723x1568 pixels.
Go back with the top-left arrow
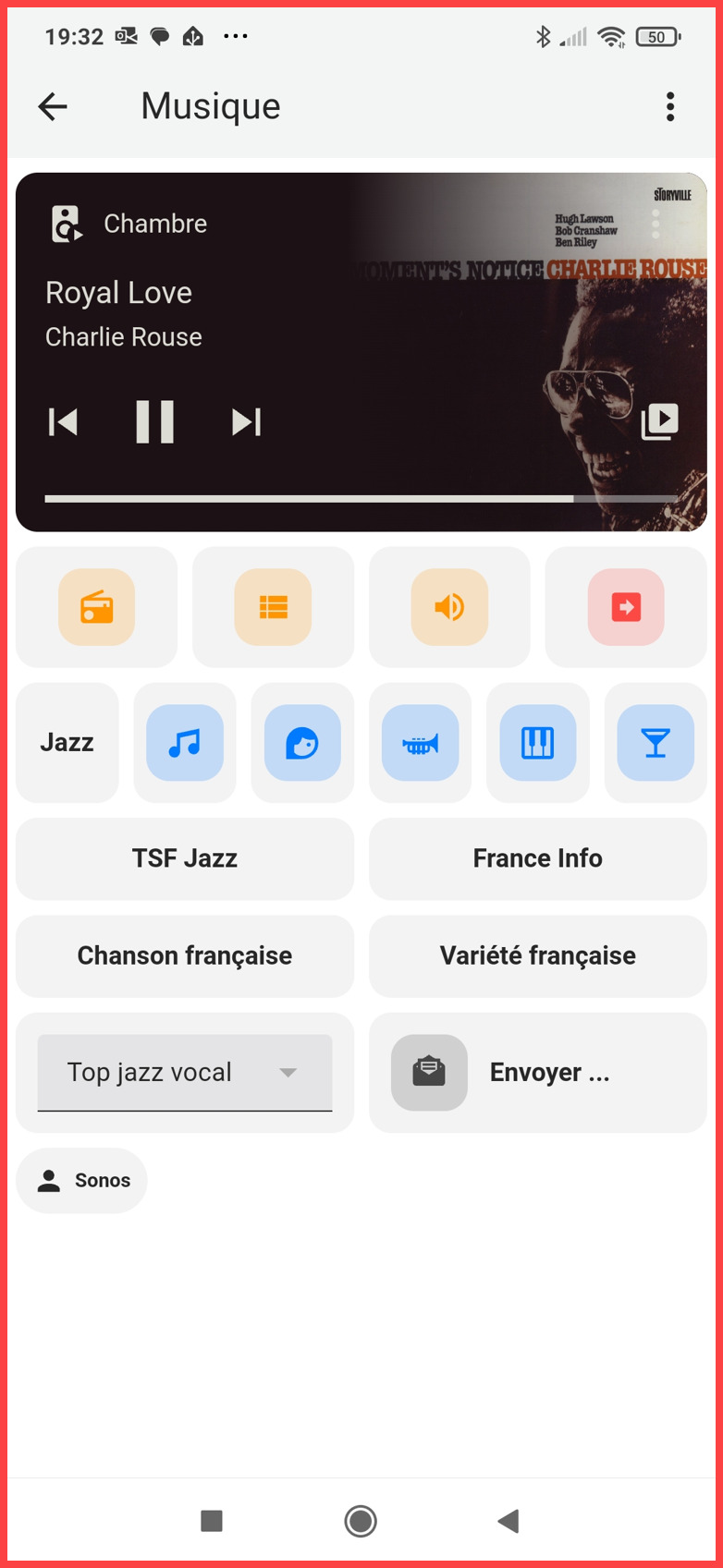[x=53, y=107]
